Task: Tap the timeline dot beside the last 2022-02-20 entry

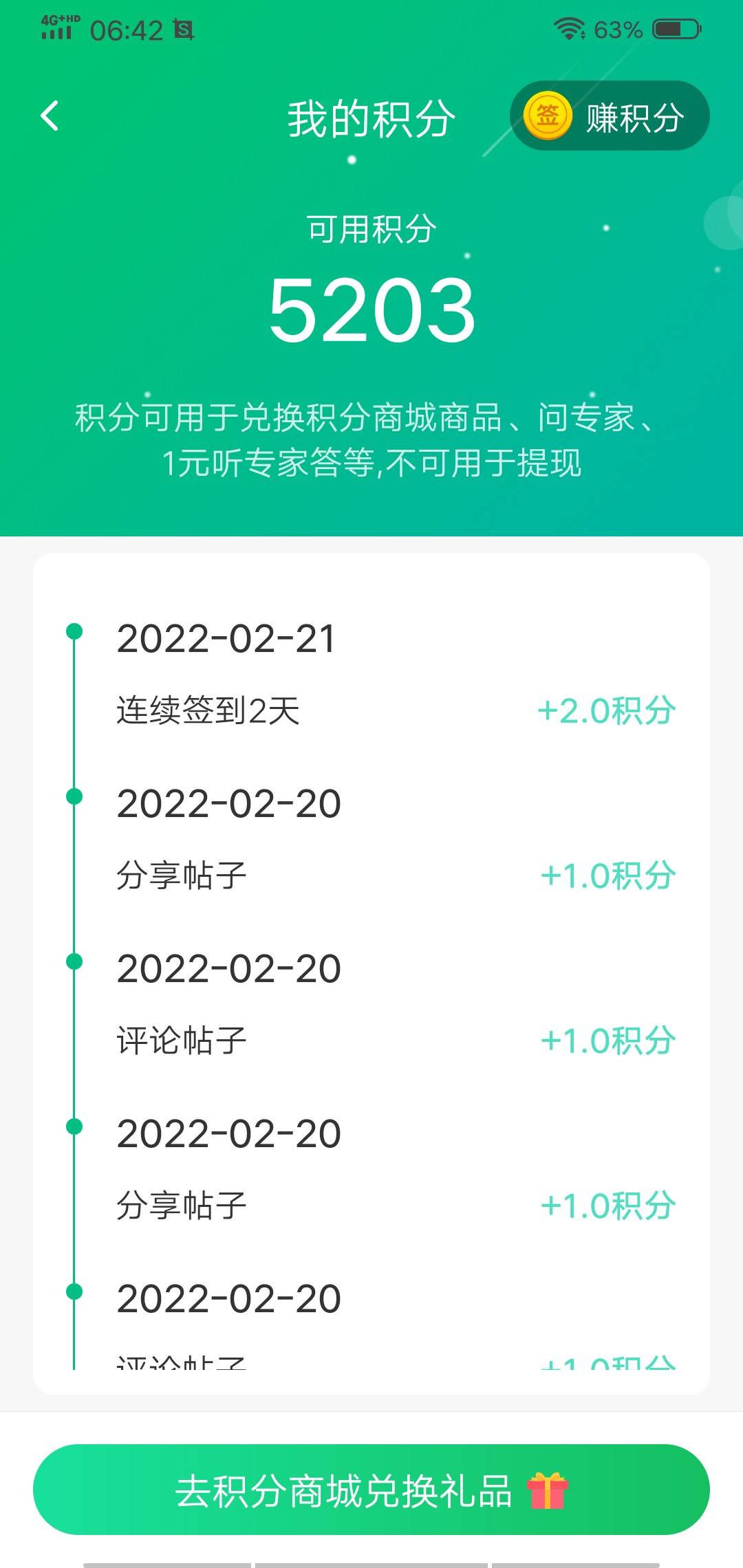Action: coord(74,1292)
